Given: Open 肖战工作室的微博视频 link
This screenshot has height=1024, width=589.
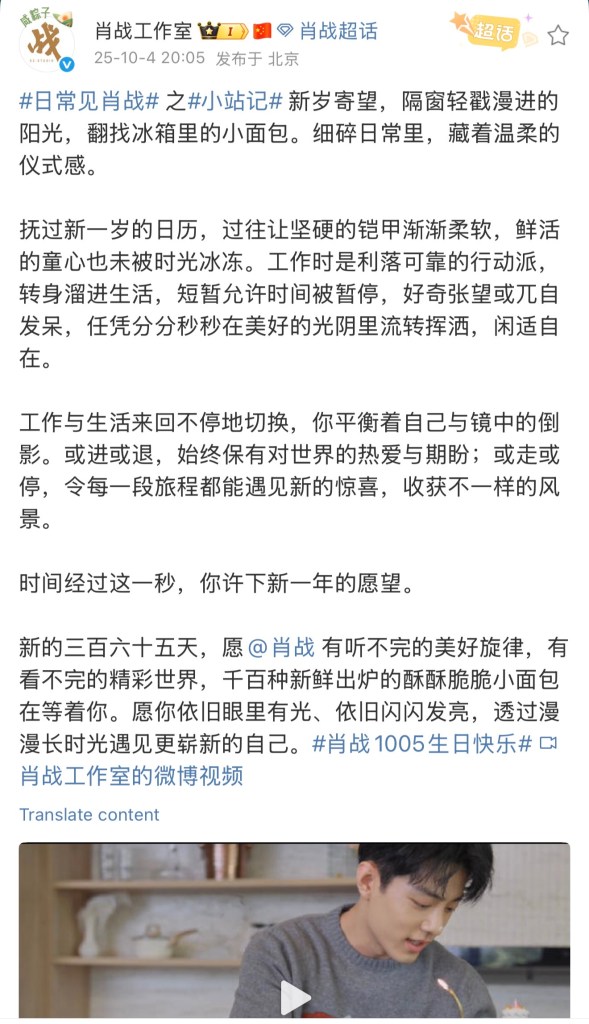Looking at the screenshot, I should 131,776.
